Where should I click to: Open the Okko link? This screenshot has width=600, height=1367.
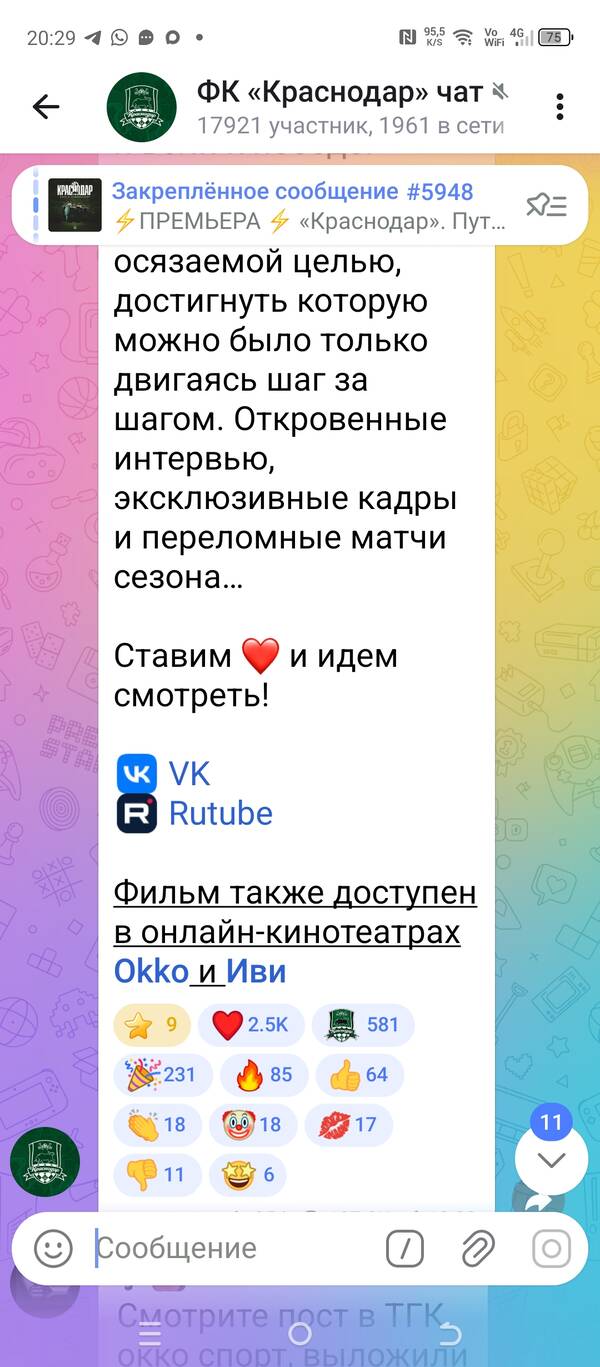152,970
